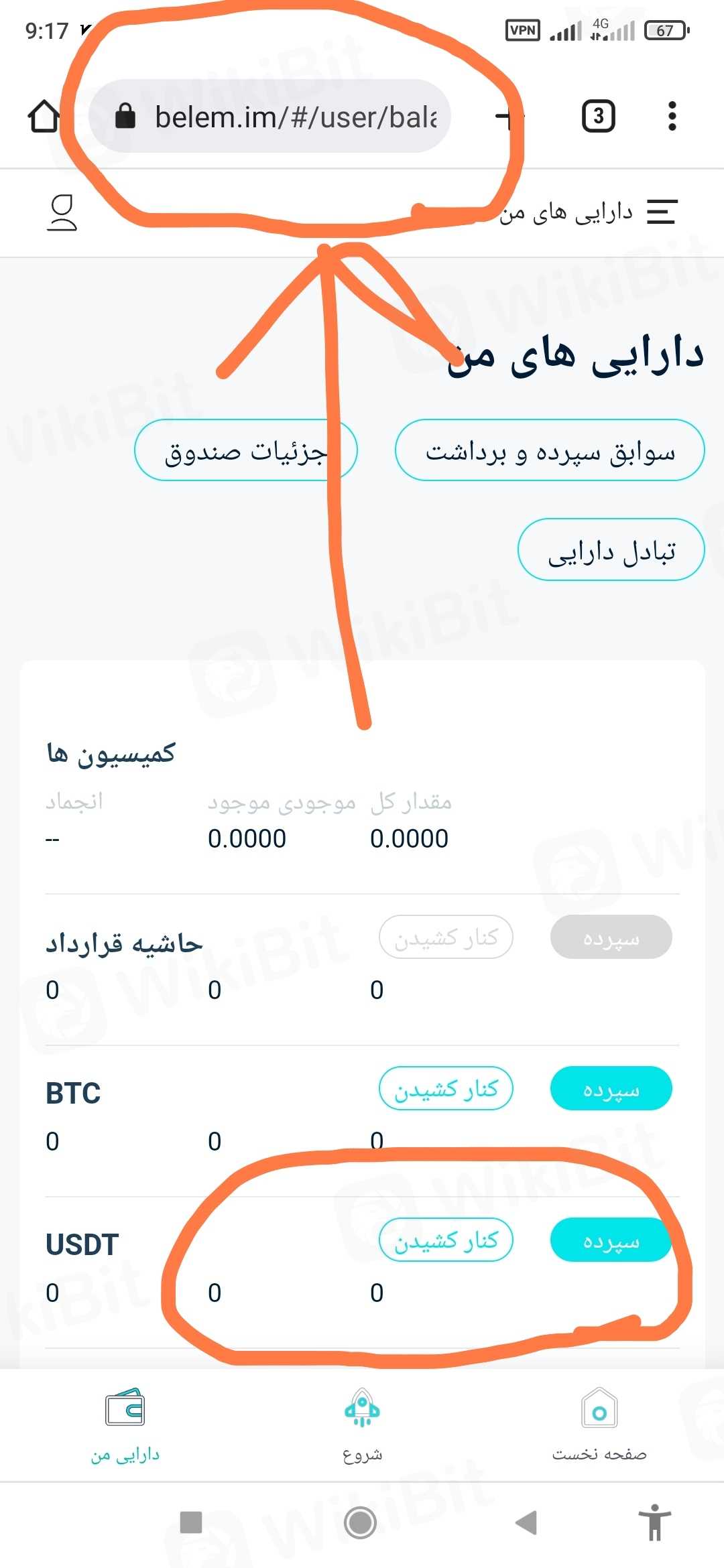
Task: Tap the belem.im address bar
Action: tap(282, 117)
